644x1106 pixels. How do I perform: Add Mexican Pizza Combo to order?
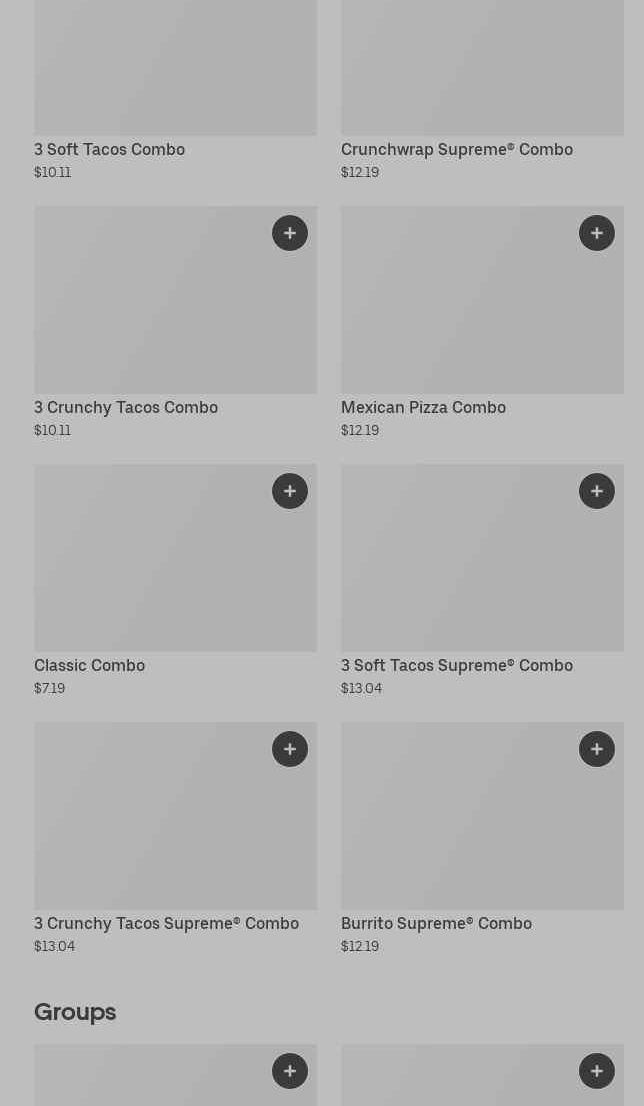point(597,233)
